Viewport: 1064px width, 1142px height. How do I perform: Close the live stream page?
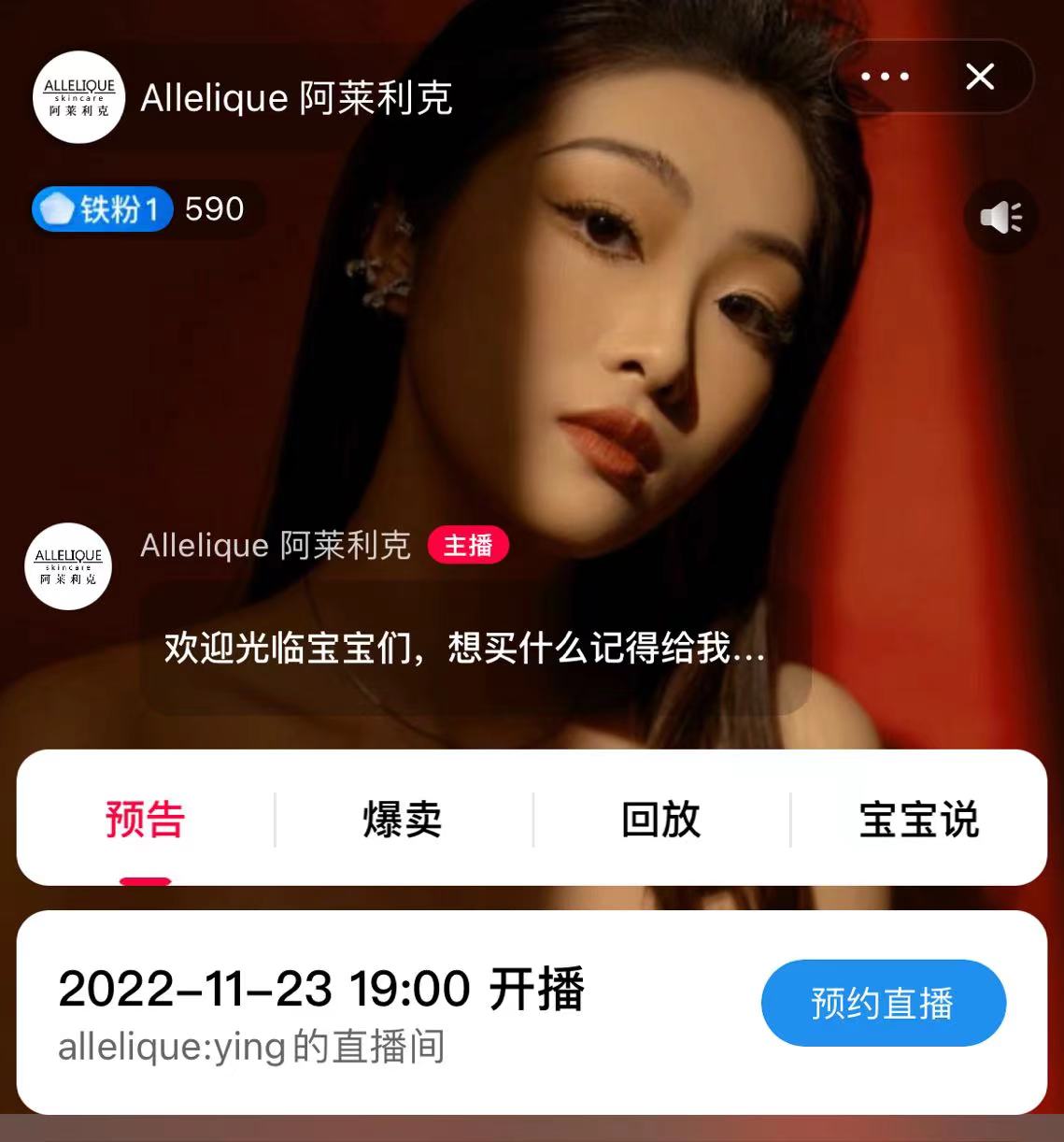[x=979, y=77]
